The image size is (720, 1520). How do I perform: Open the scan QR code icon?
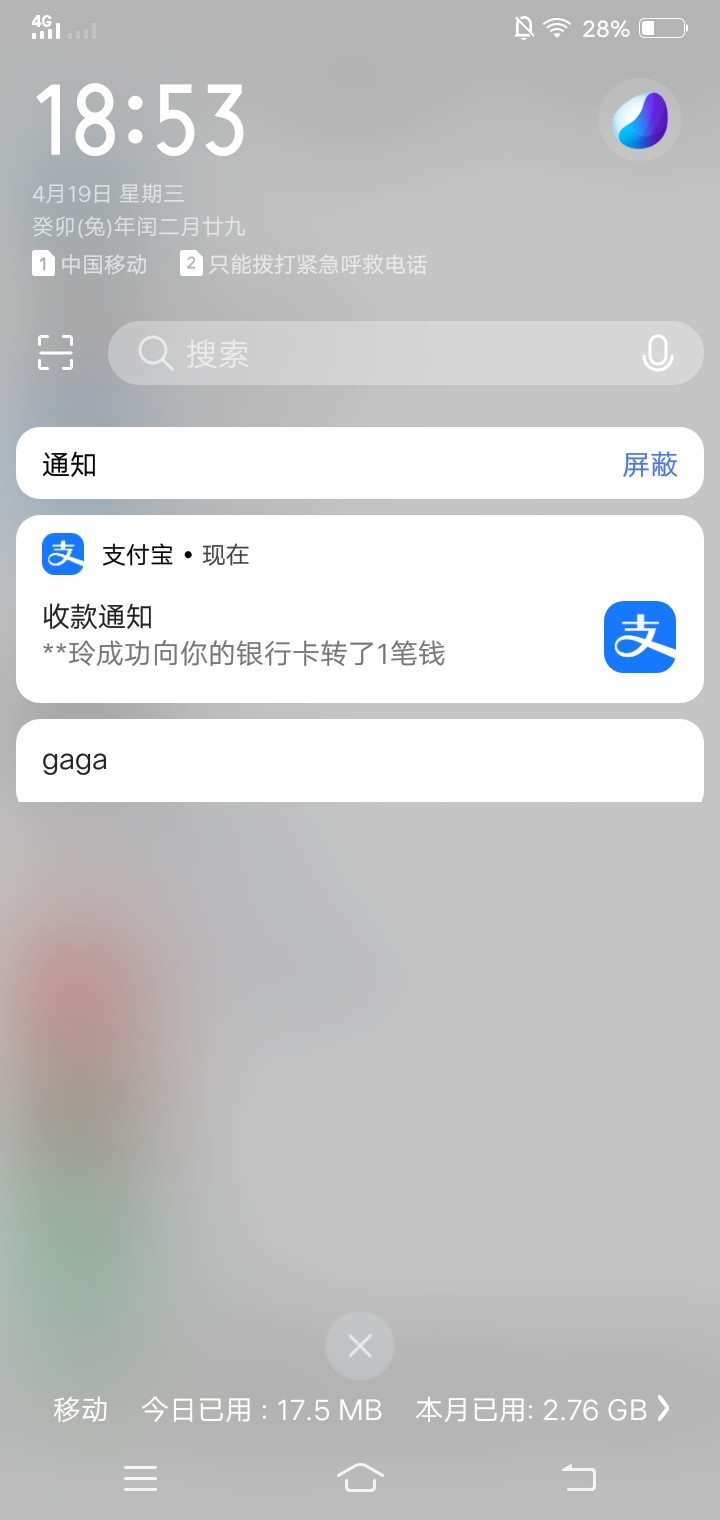[56, 353]
